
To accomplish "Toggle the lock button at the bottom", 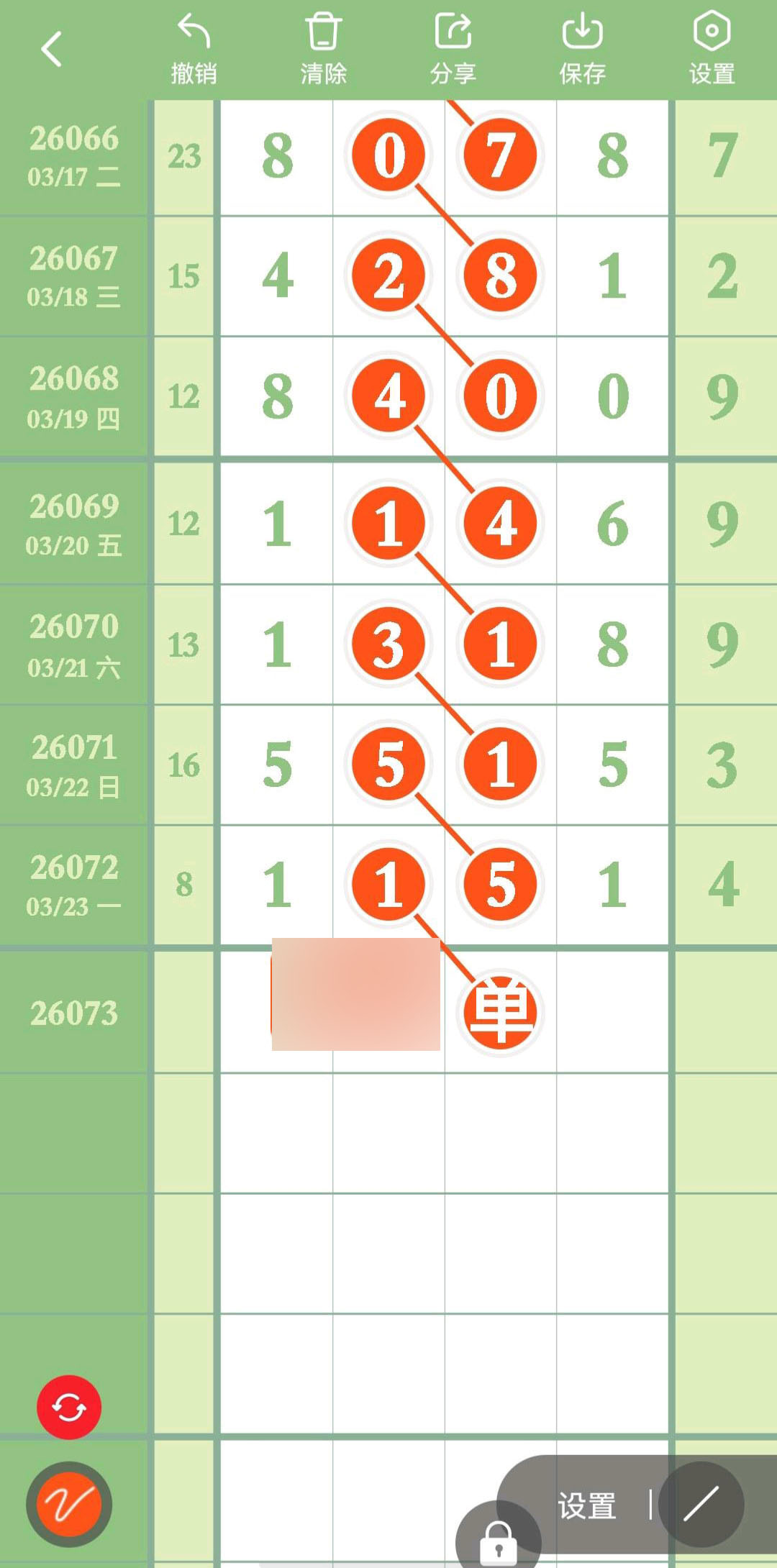I will click(498, 1541).
